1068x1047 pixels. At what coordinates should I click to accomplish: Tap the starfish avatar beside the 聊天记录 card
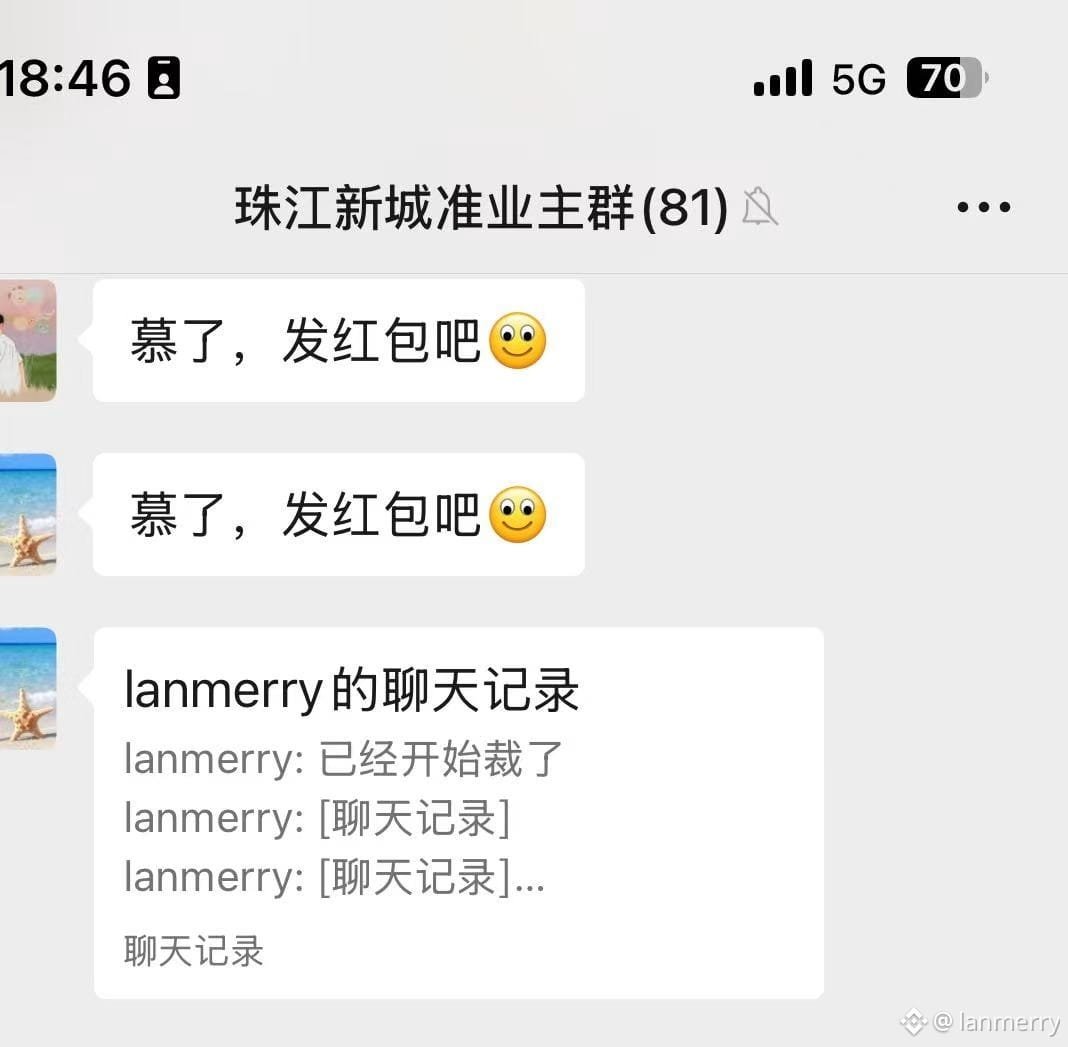point(27,688)
